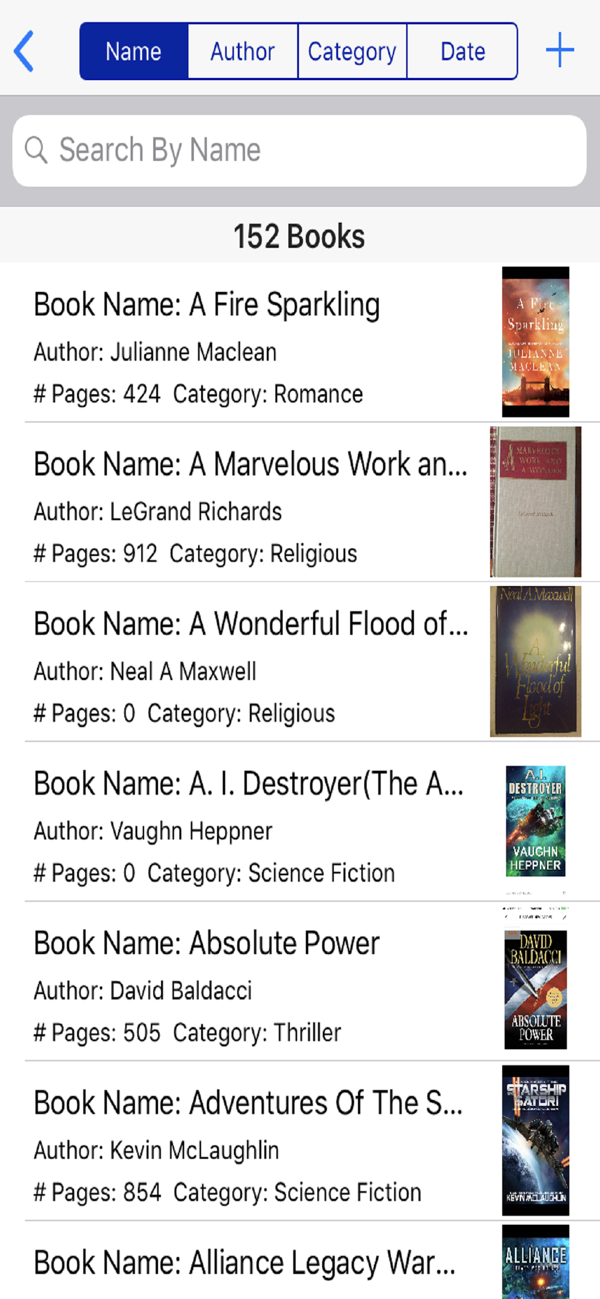The height and width of the screenshot is (1299, 600).
Task: Switch to the Date segment
Action: click(x=462, y=51)
